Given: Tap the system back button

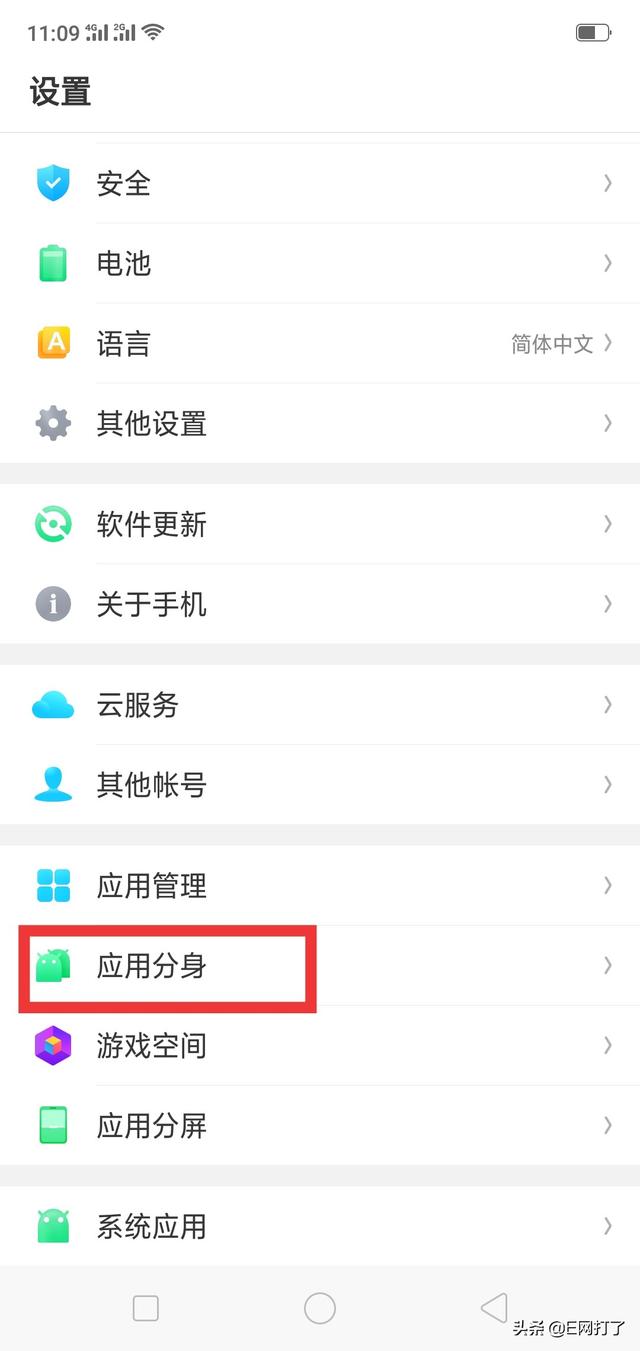Looking at the screenshot, I should 494,1308.
